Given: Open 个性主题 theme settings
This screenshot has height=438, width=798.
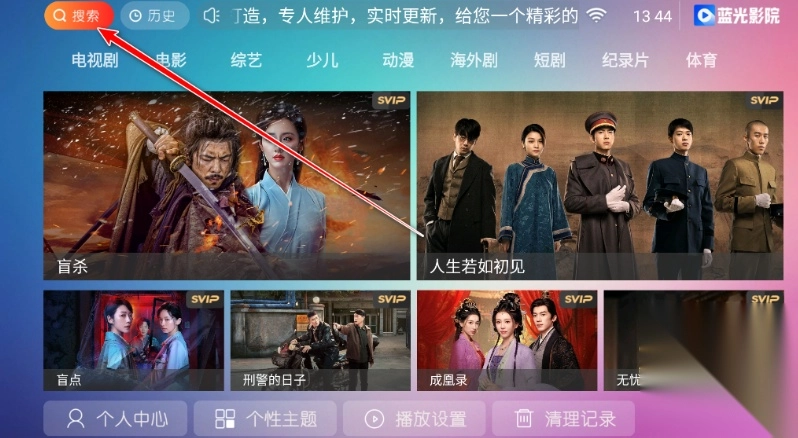Looking at the screenshot, I should click(x=265, y=418).
